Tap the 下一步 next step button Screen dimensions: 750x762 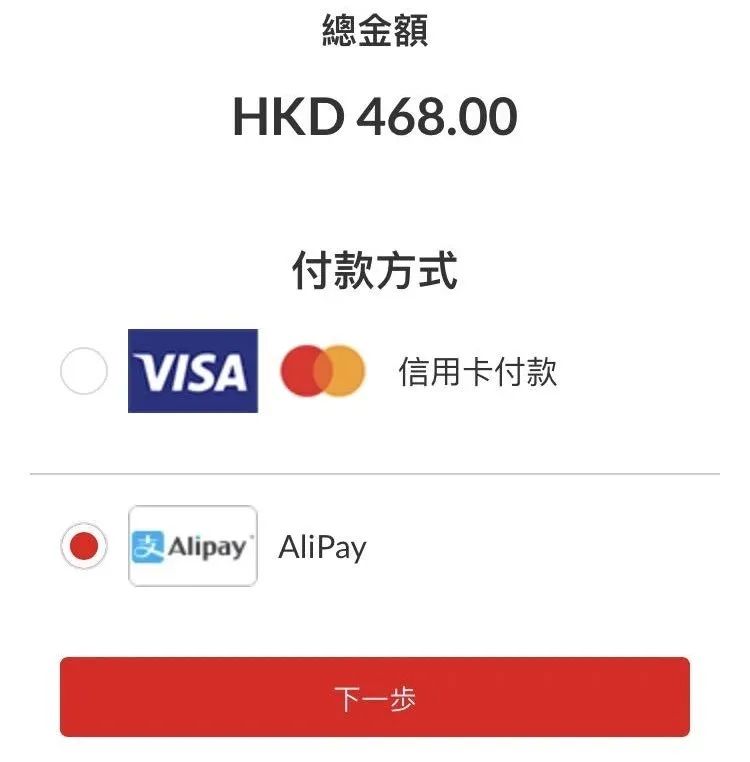(x=375, y=697)
